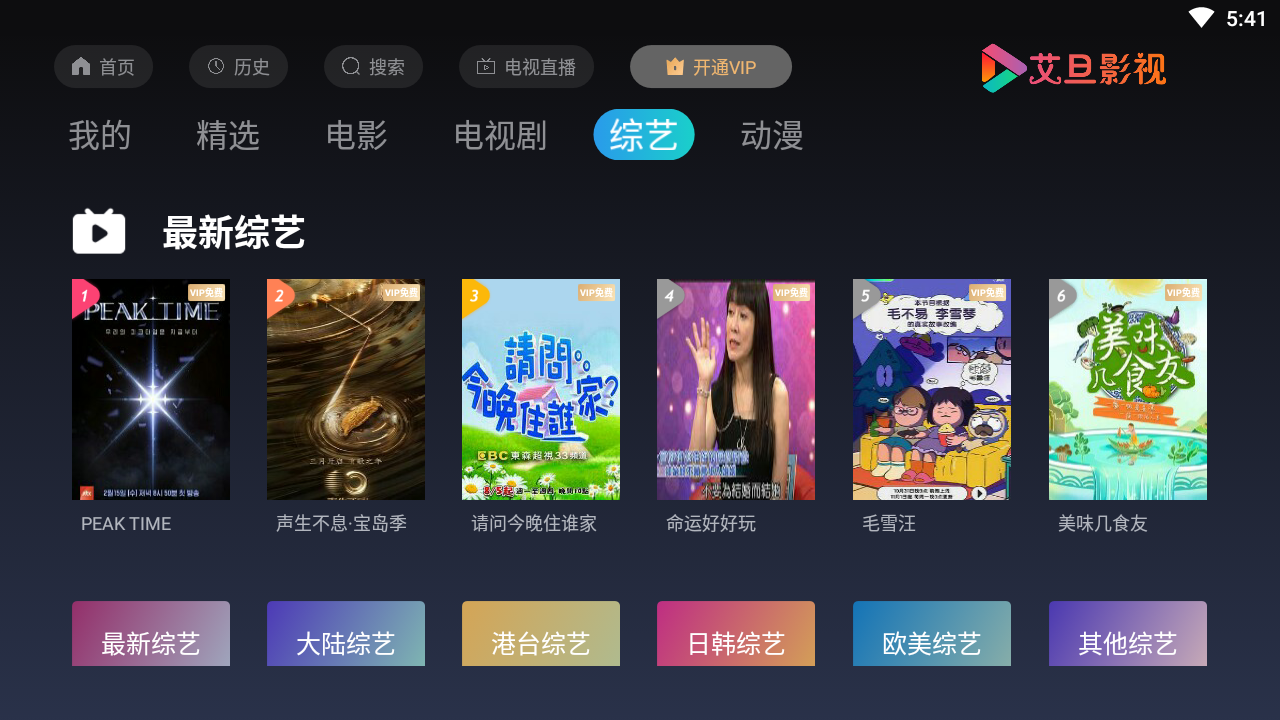Select the 动漫 tab
The height and width of the screenshot is (720, 1280).
tap(772, 135)
